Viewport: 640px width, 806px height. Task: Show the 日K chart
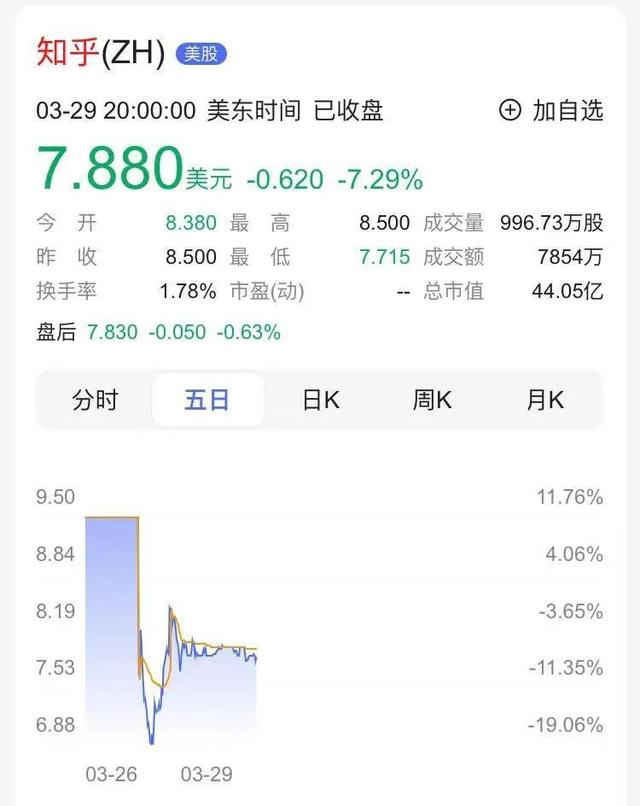click(321, 401)
